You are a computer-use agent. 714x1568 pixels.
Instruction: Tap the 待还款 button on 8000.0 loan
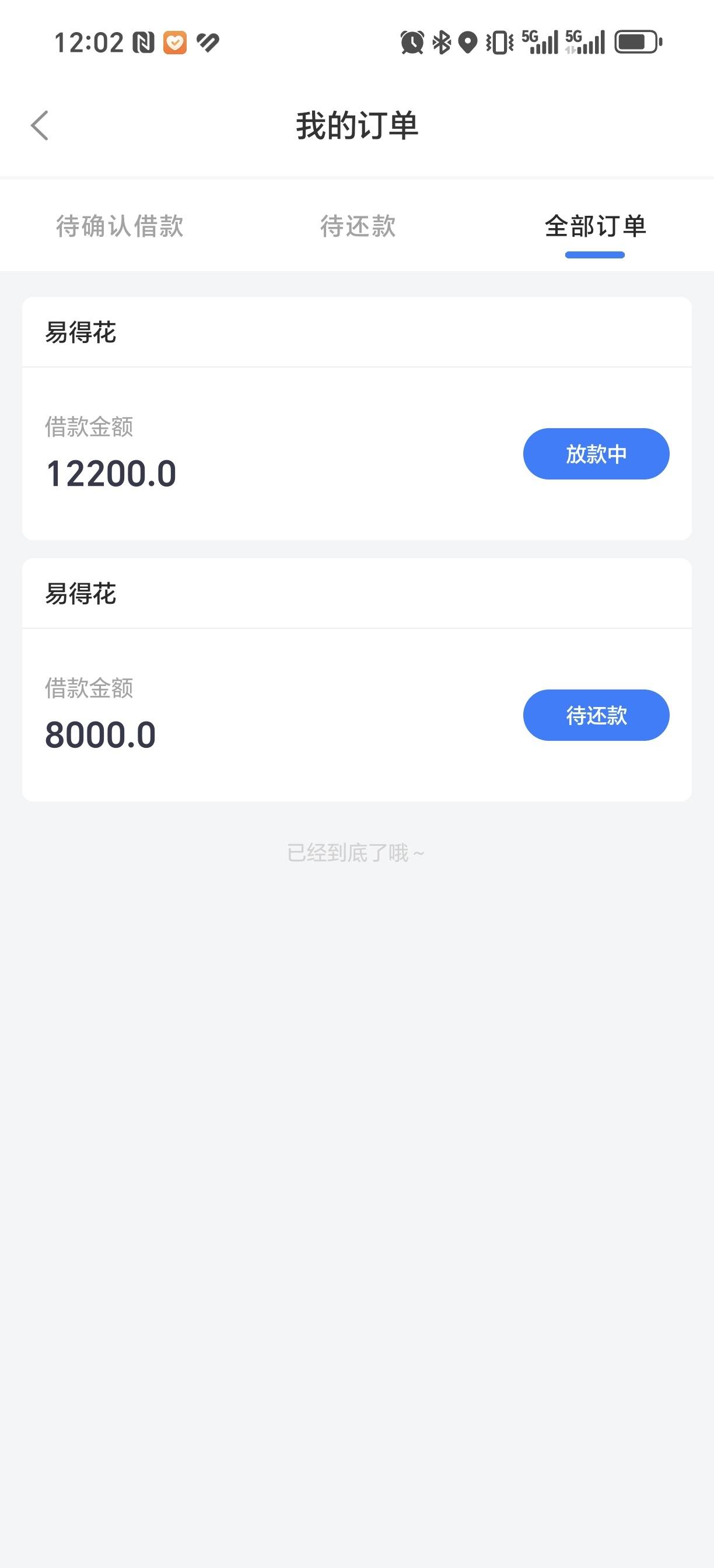click(596, 715)
